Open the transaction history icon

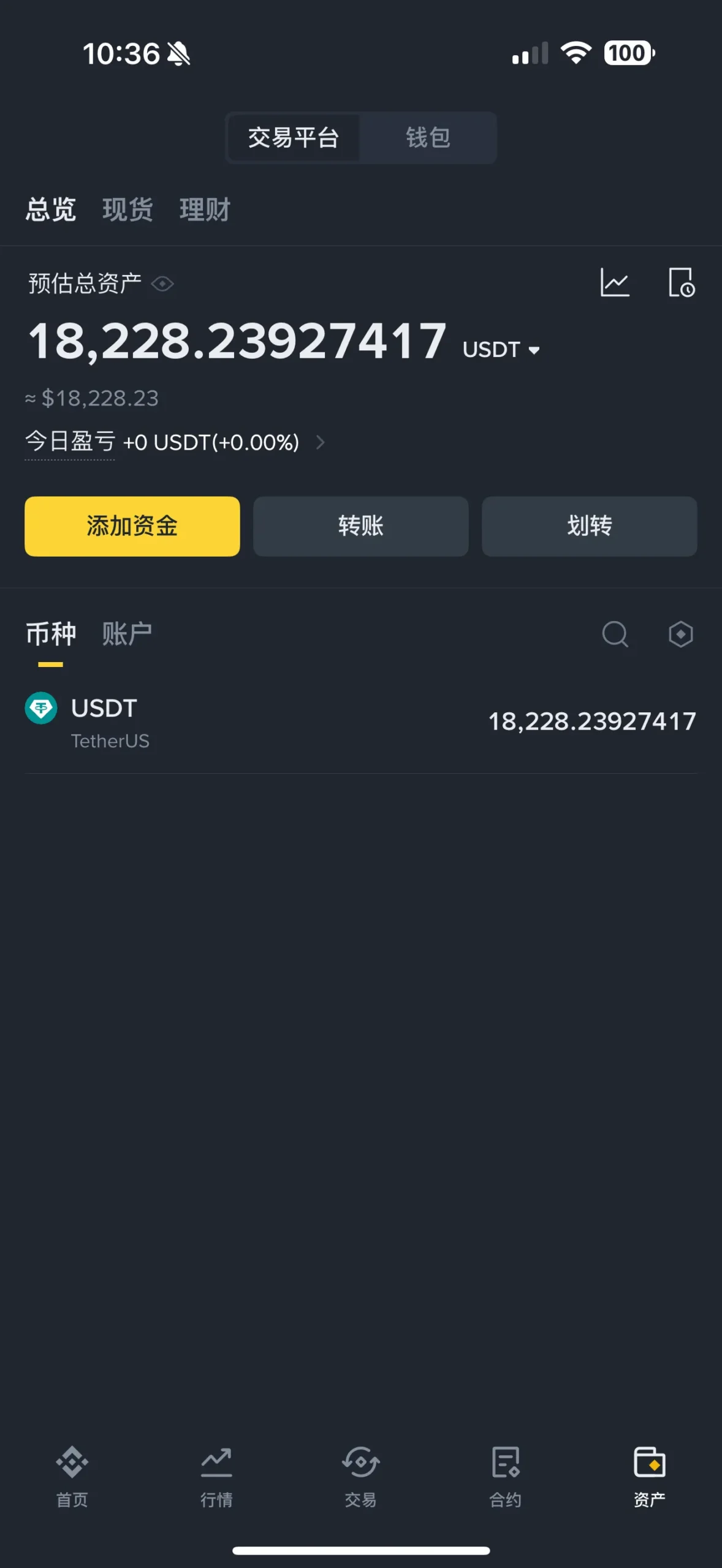click(x=681, y=283)
